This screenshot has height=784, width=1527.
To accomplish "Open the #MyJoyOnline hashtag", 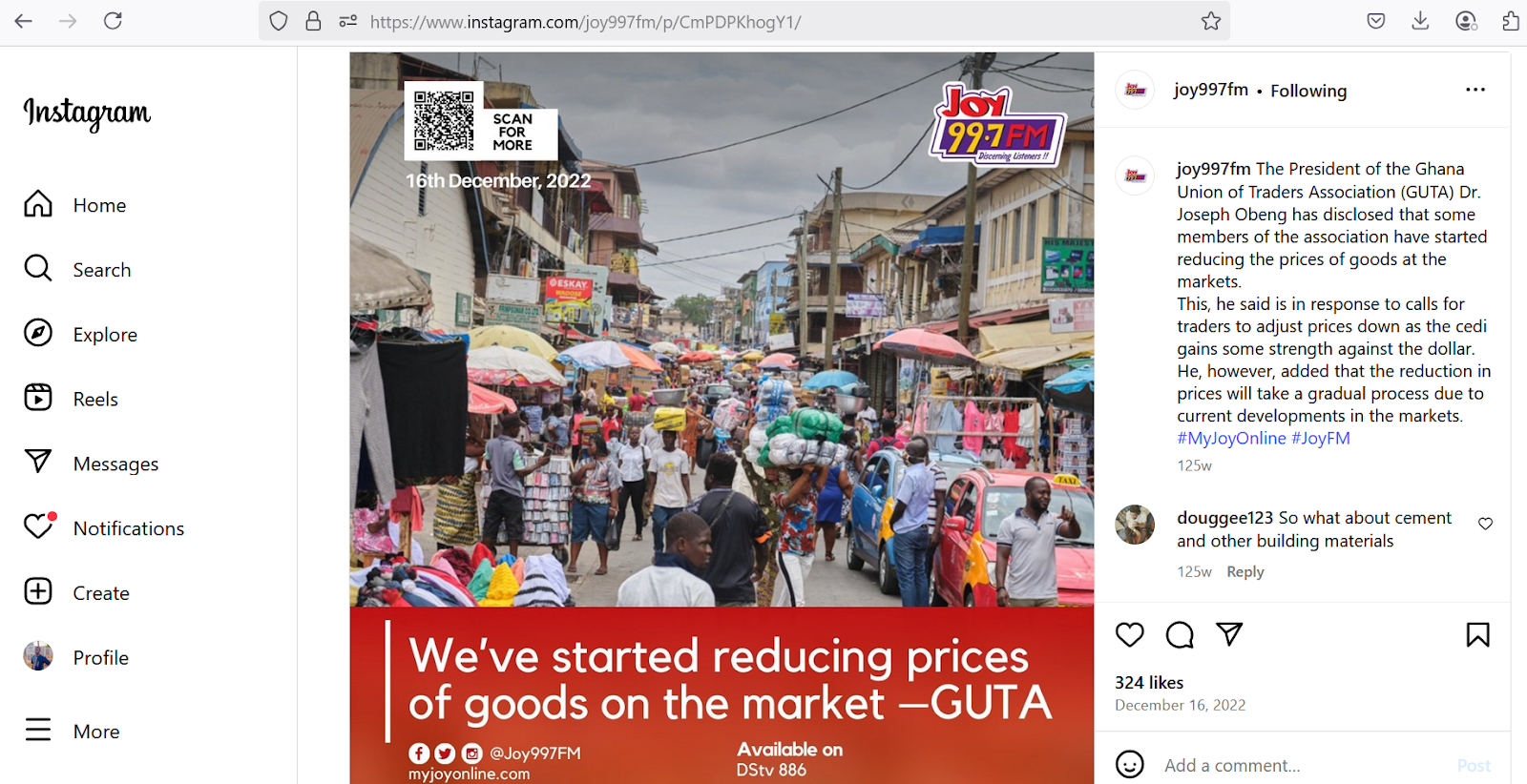I will coord(1231,439).
